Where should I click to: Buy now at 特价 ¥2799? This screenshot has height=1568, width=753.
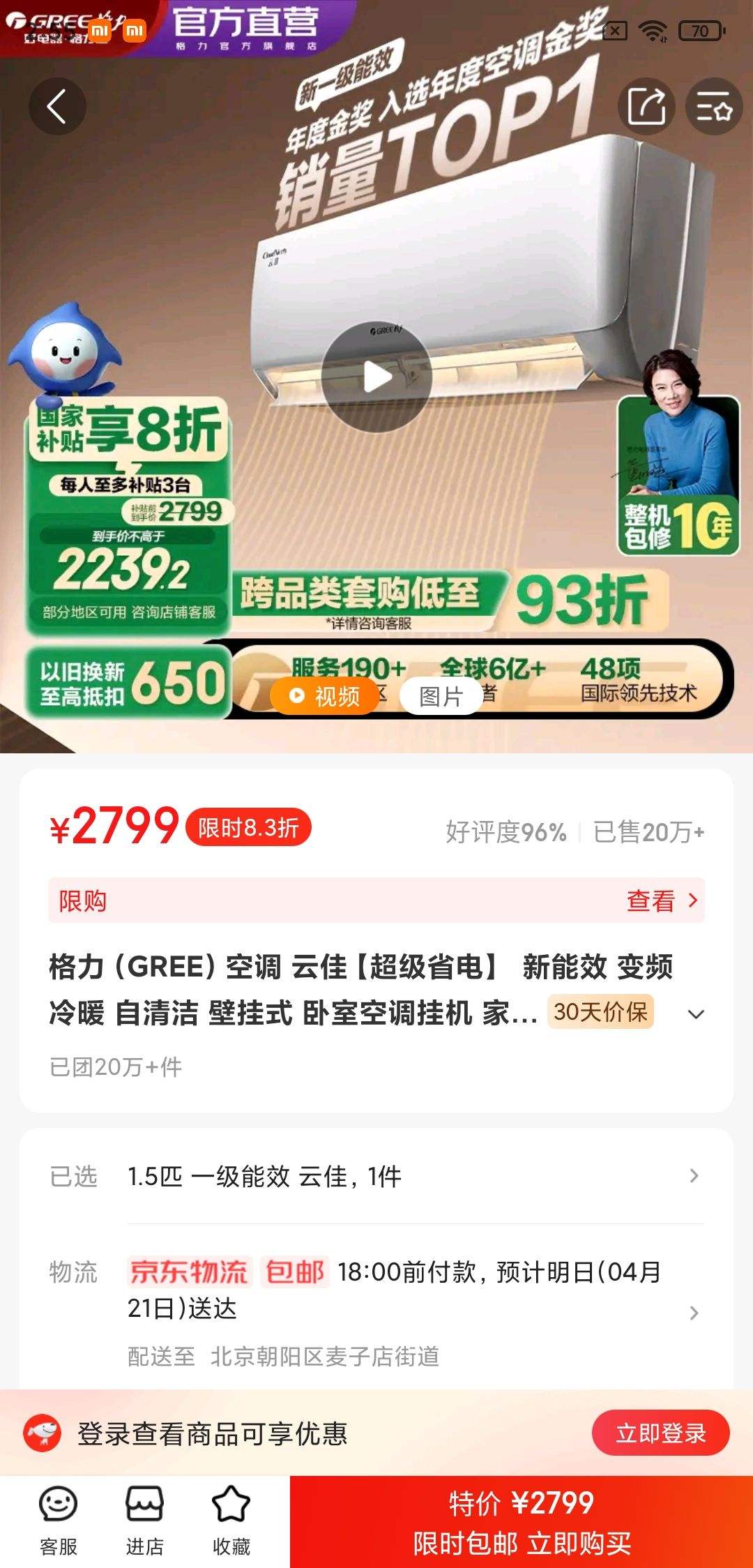coord(522,1521)
